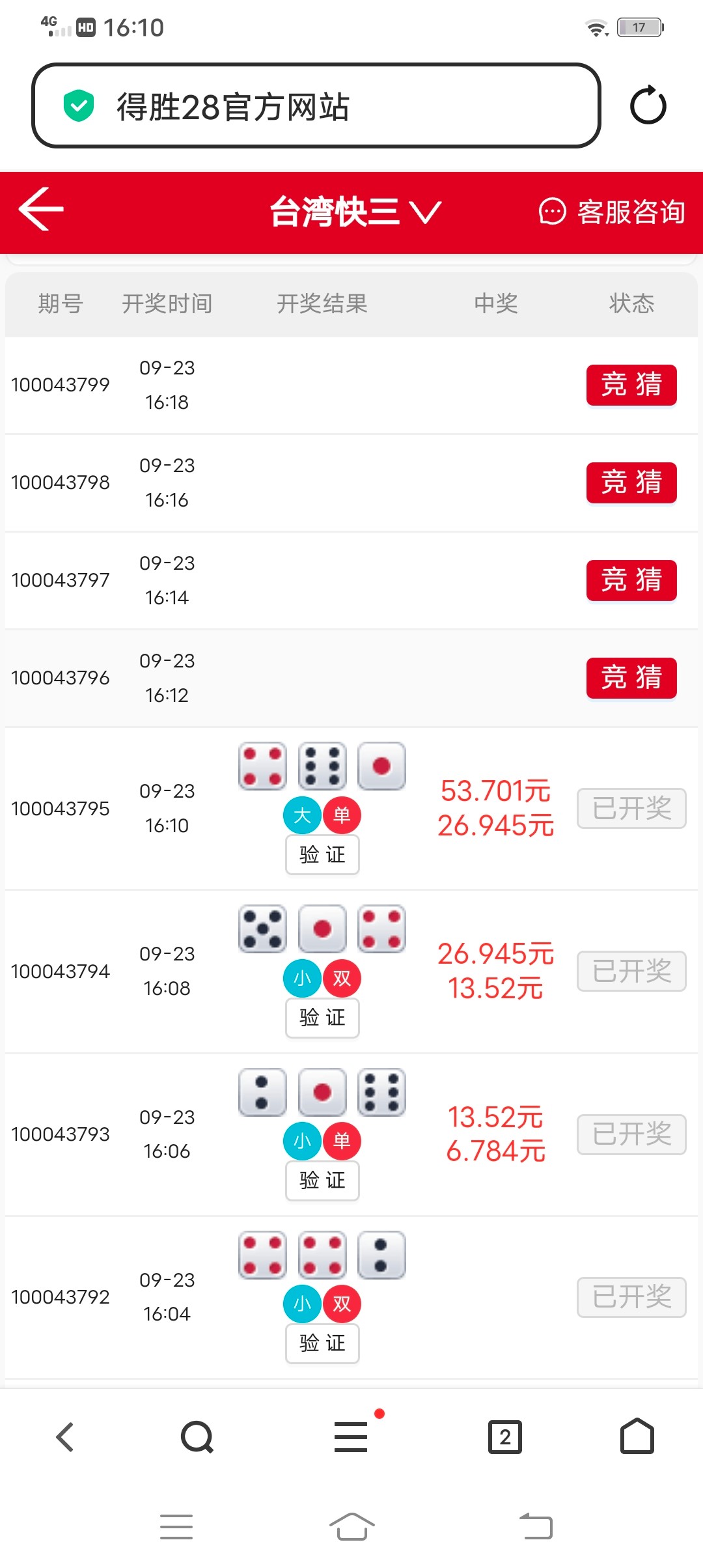Reload the page with refresh icon
The image size is (703, 1568).
[x=648, y=105]
